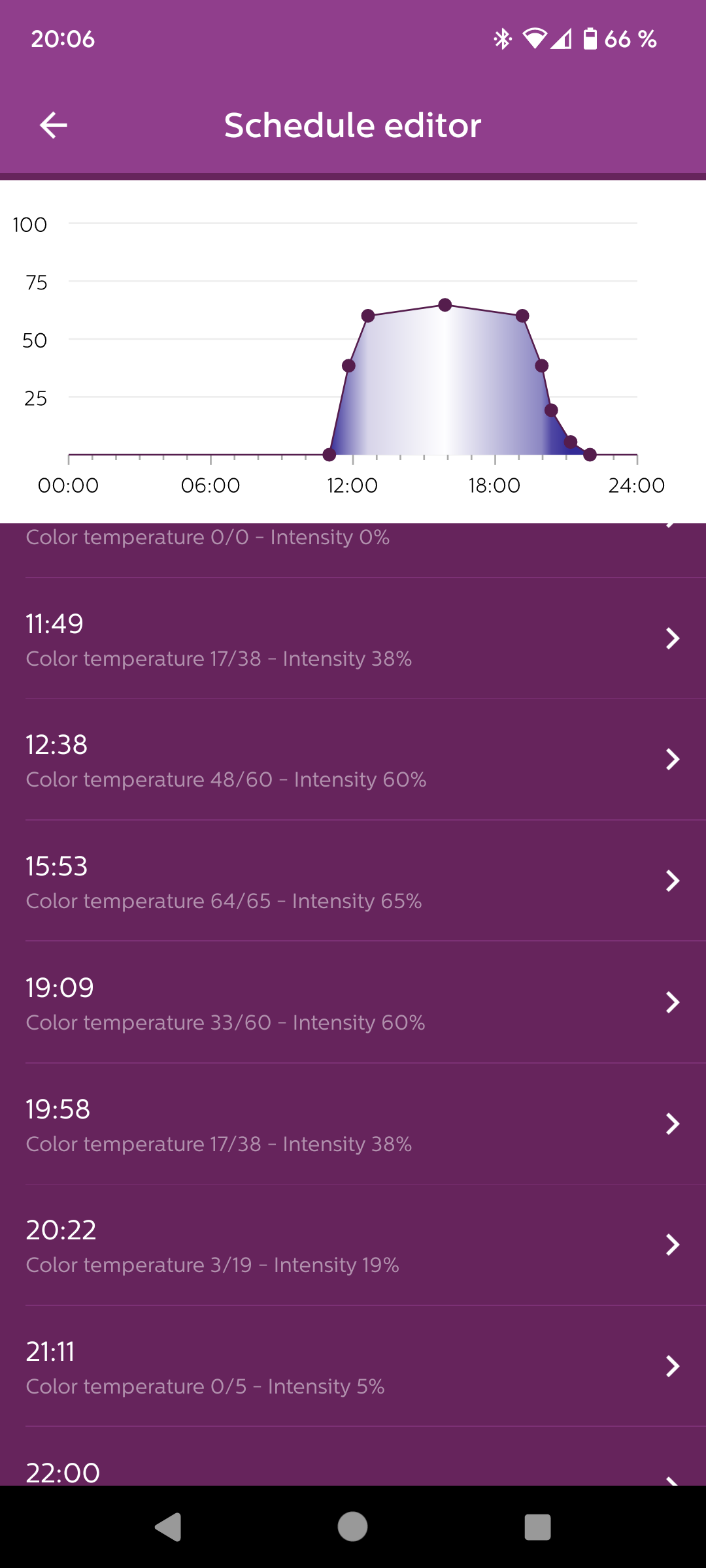The width and height of the screenshot is (706, 1568).
Task: Open the 11:49 schedule point
Action: pos(353,639)
